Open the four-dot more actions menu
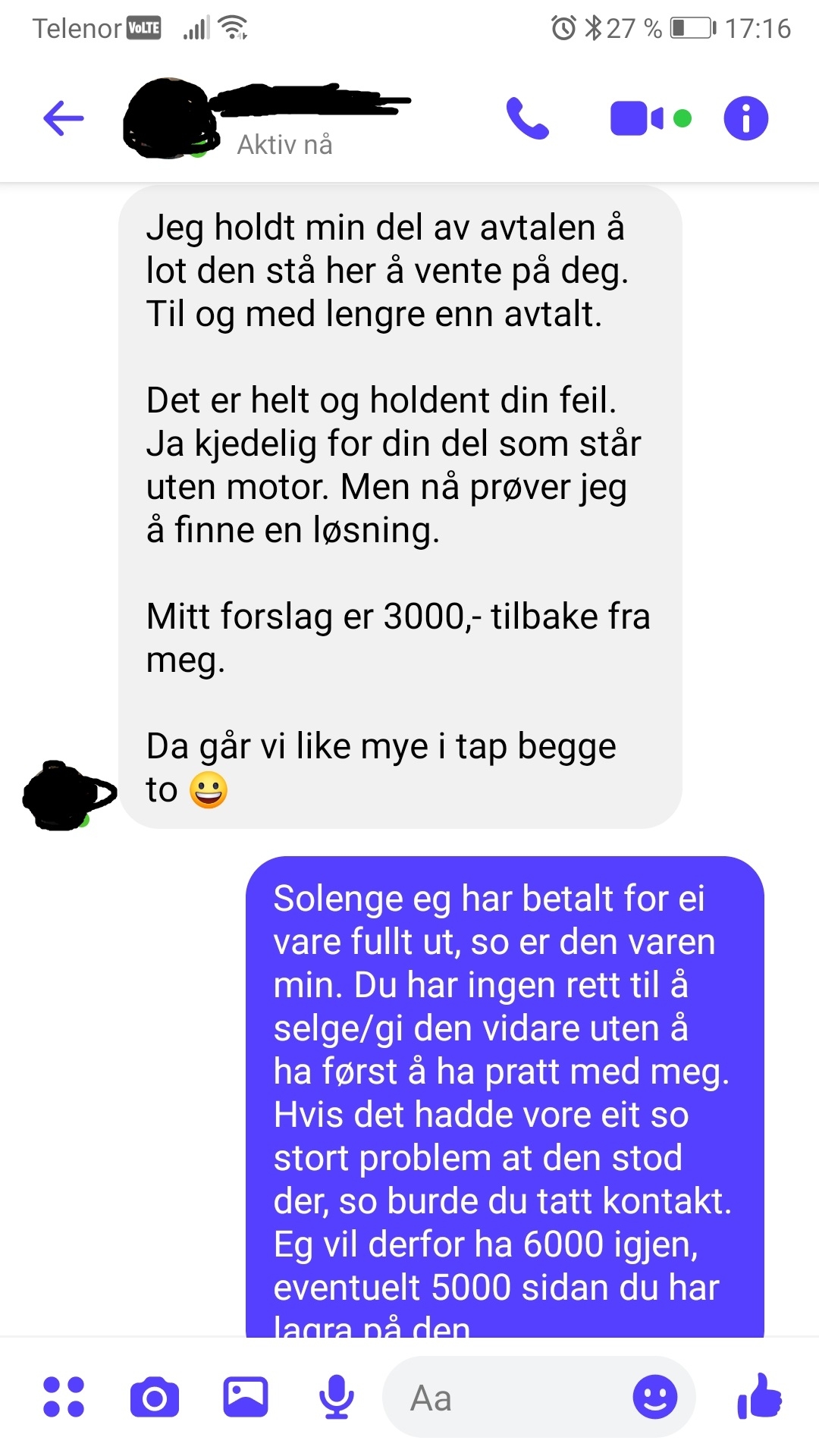The width and height of the screenshot is (819, 1456). pyautogui.click(x=64, y=1397)
